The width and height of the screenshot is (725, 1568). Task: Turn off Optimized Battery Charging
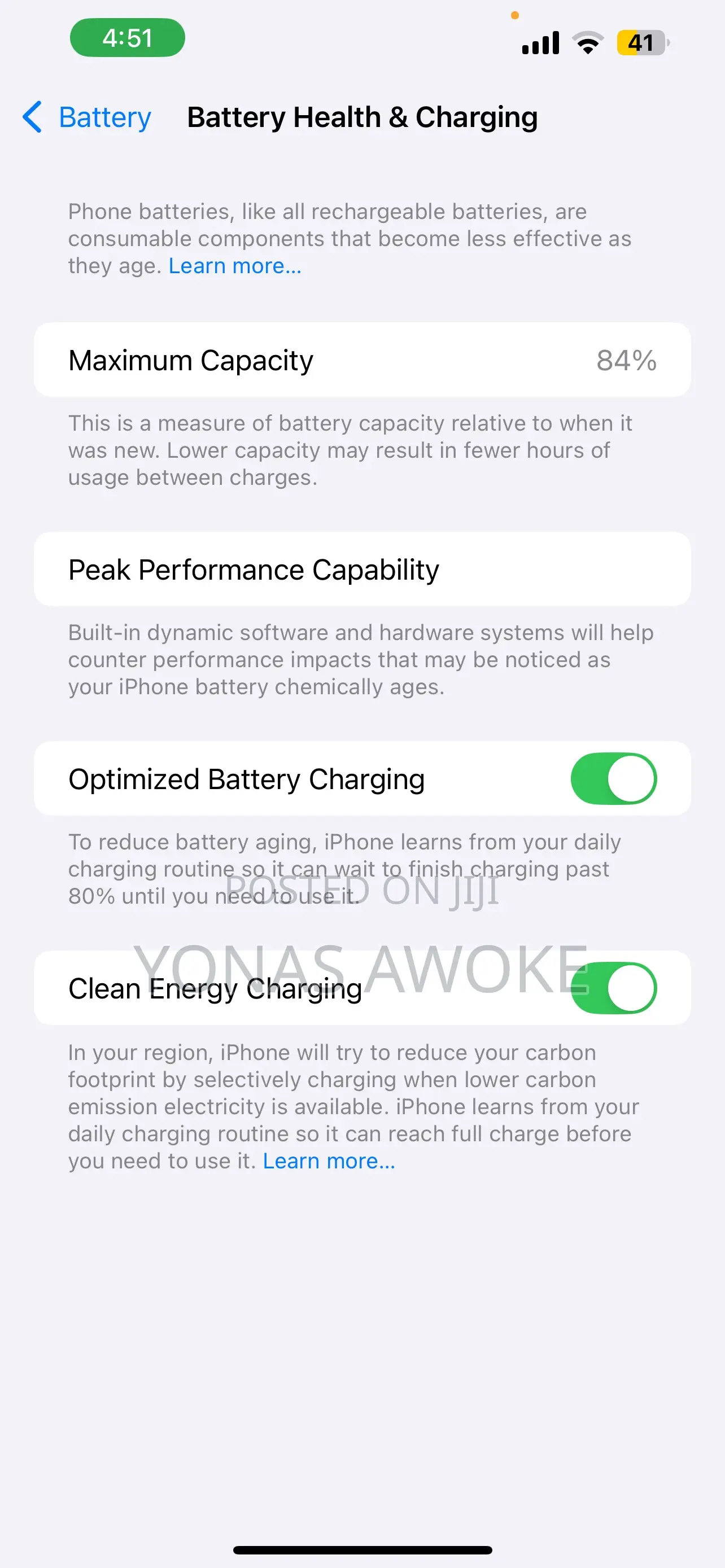tap(613, 778)
